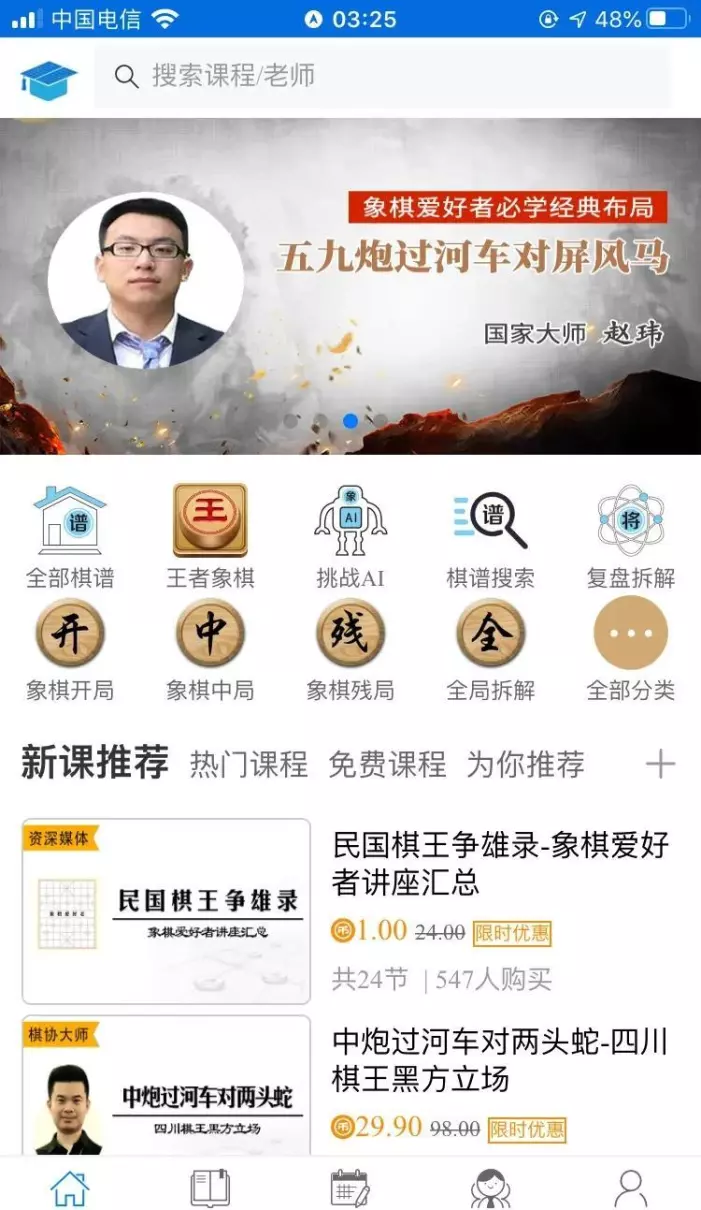This screenshot has height=1210, width=701.
Task: Open 棋谱搜索
Action: [x=490, y=536]
